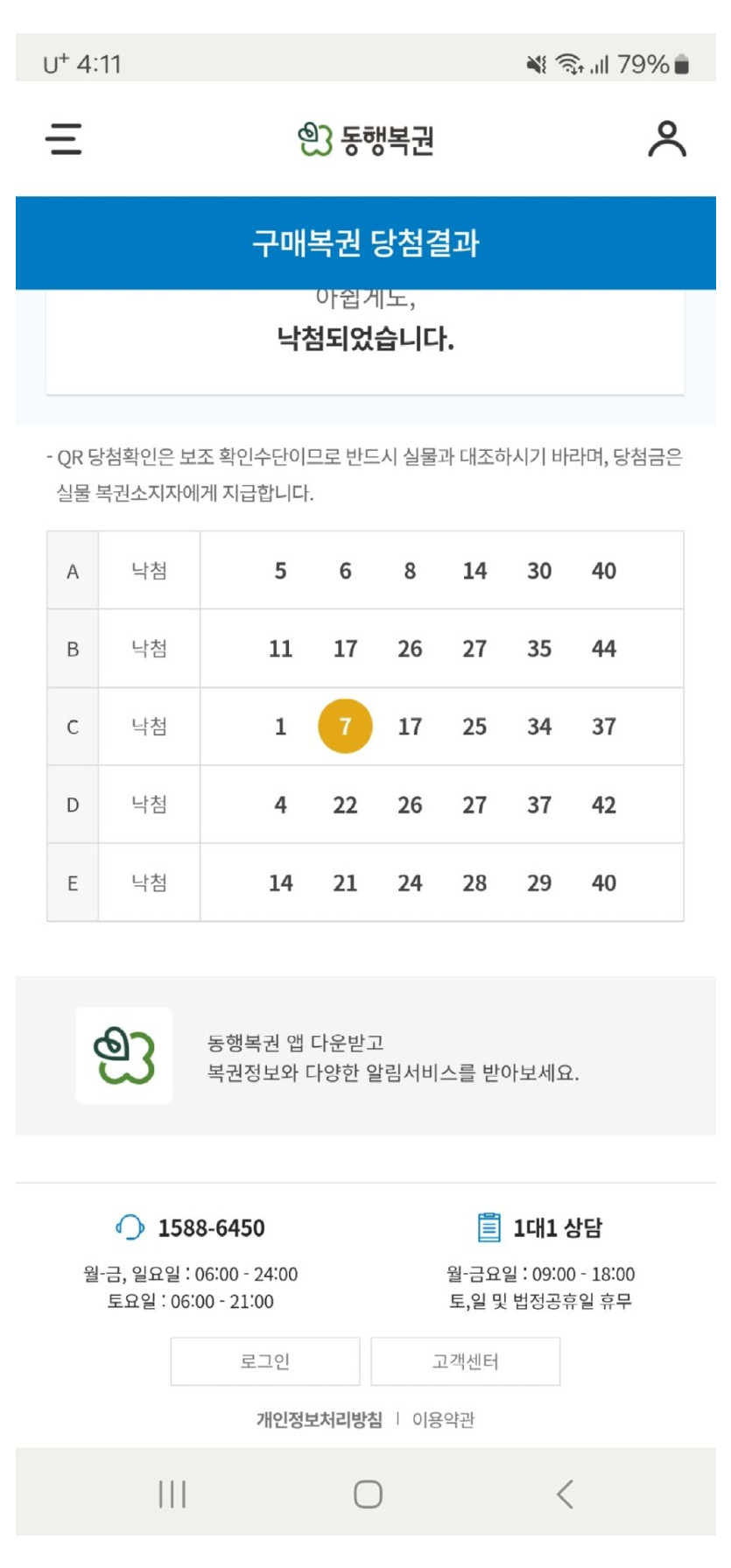Open 이용약관 terms link
This screenshot has width=731, height=1568.
pyautogui.click(x=443, y=1419)
